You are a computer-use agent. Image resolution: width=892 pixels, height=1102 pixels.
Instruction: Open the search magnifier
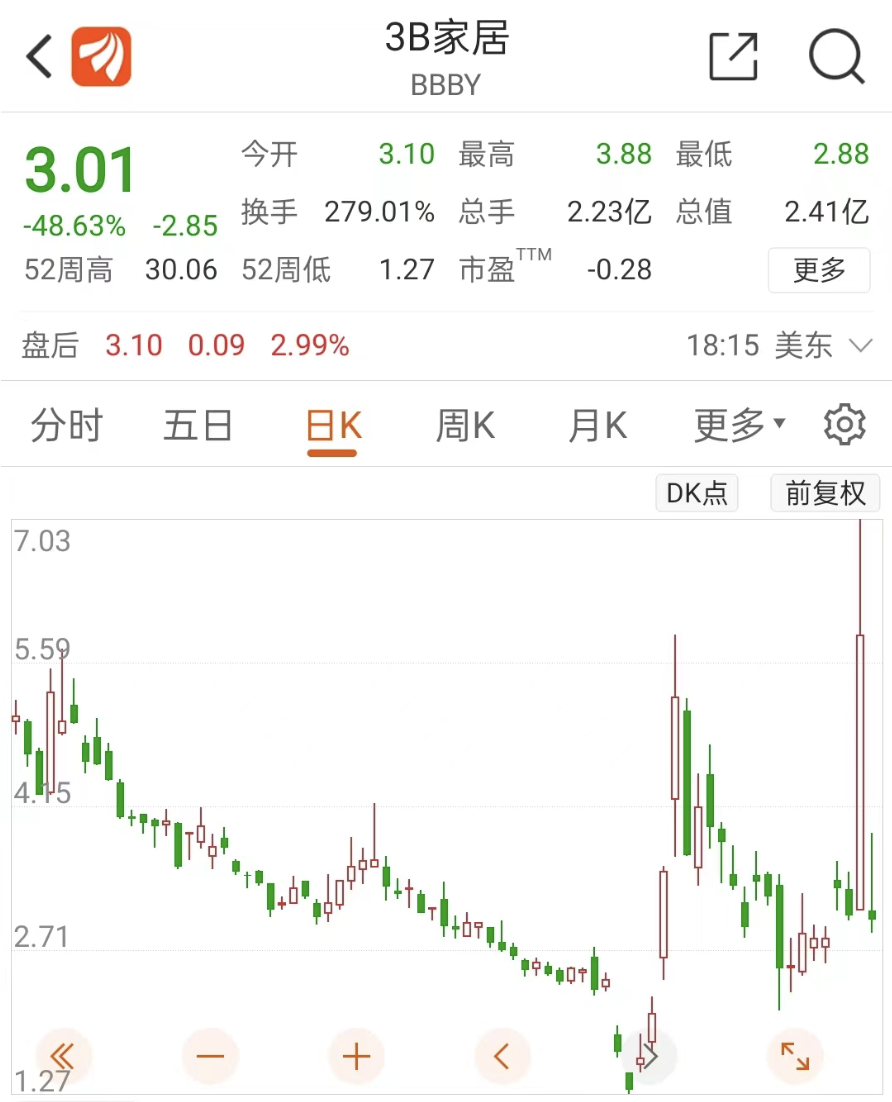[x=836, y=57]
